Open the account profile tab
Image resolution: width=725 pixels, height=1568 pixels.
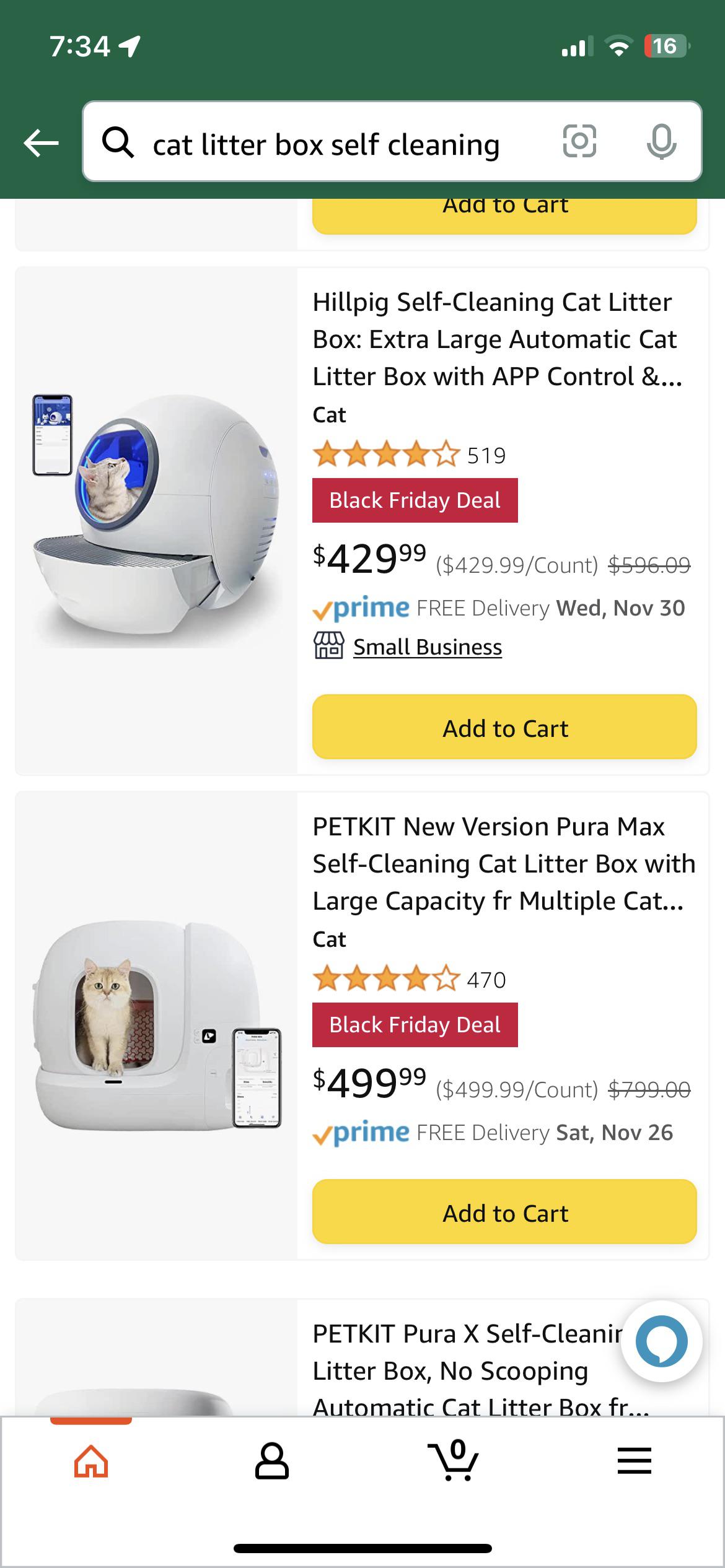click(x=271, y=1461)
